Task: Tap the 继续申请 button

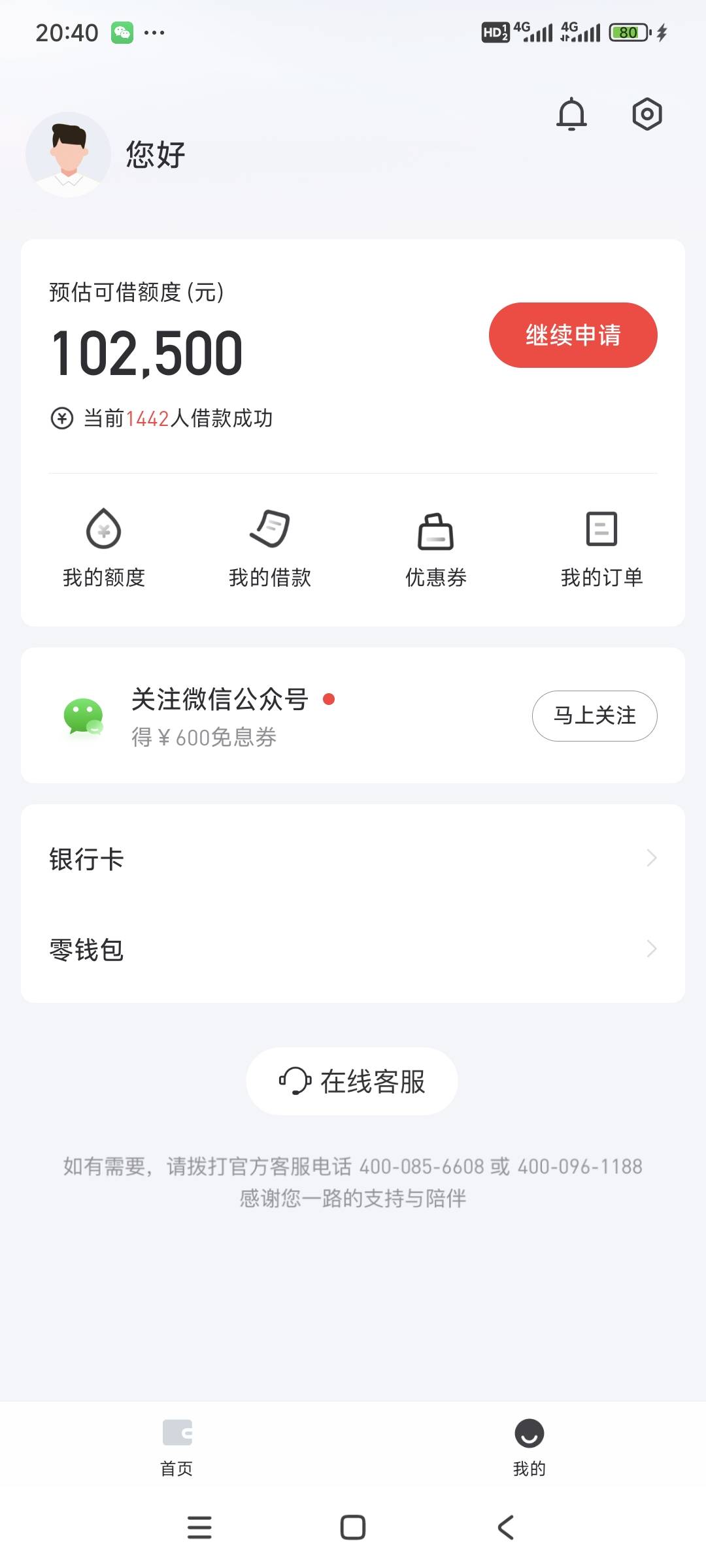Action: (x=573, y=335)
